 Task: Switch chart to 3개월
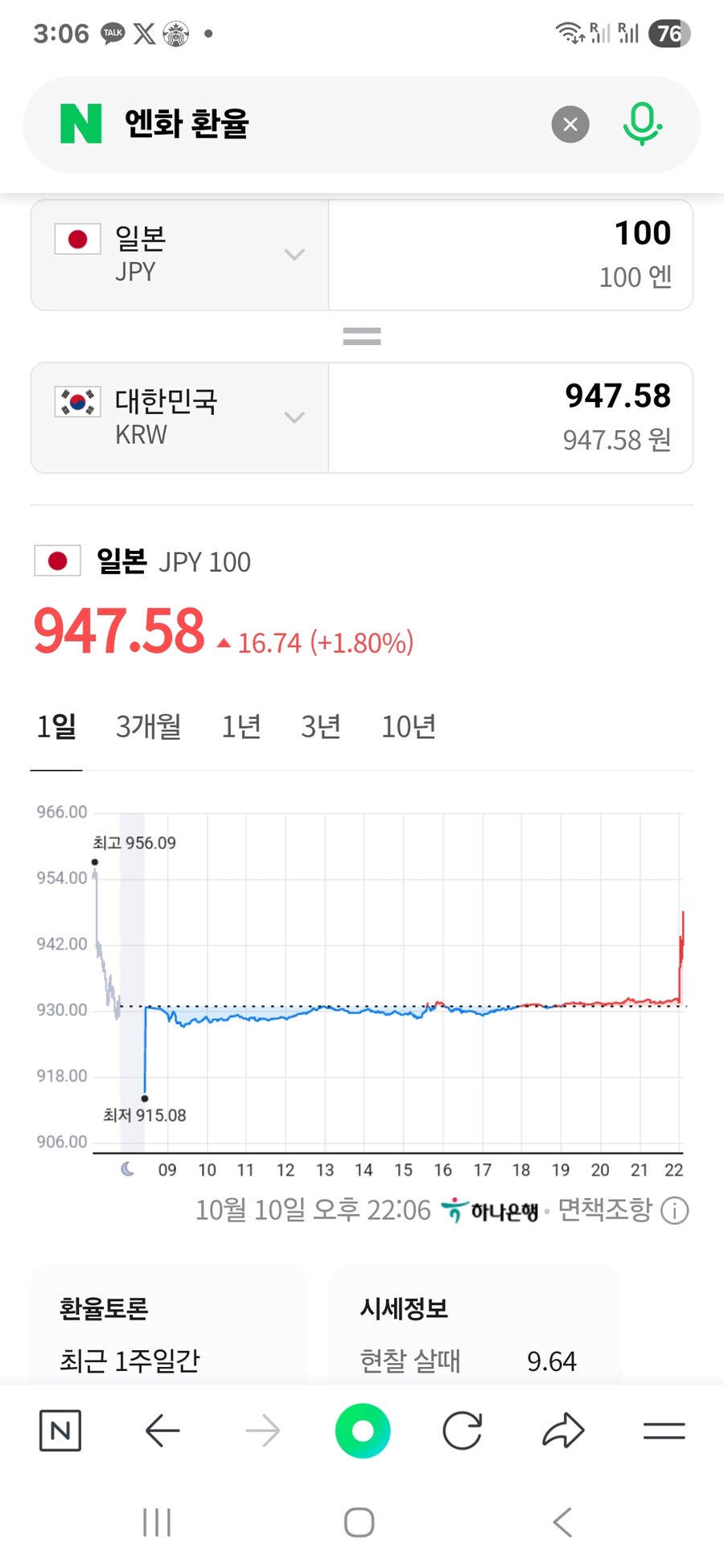coord(148,727)
